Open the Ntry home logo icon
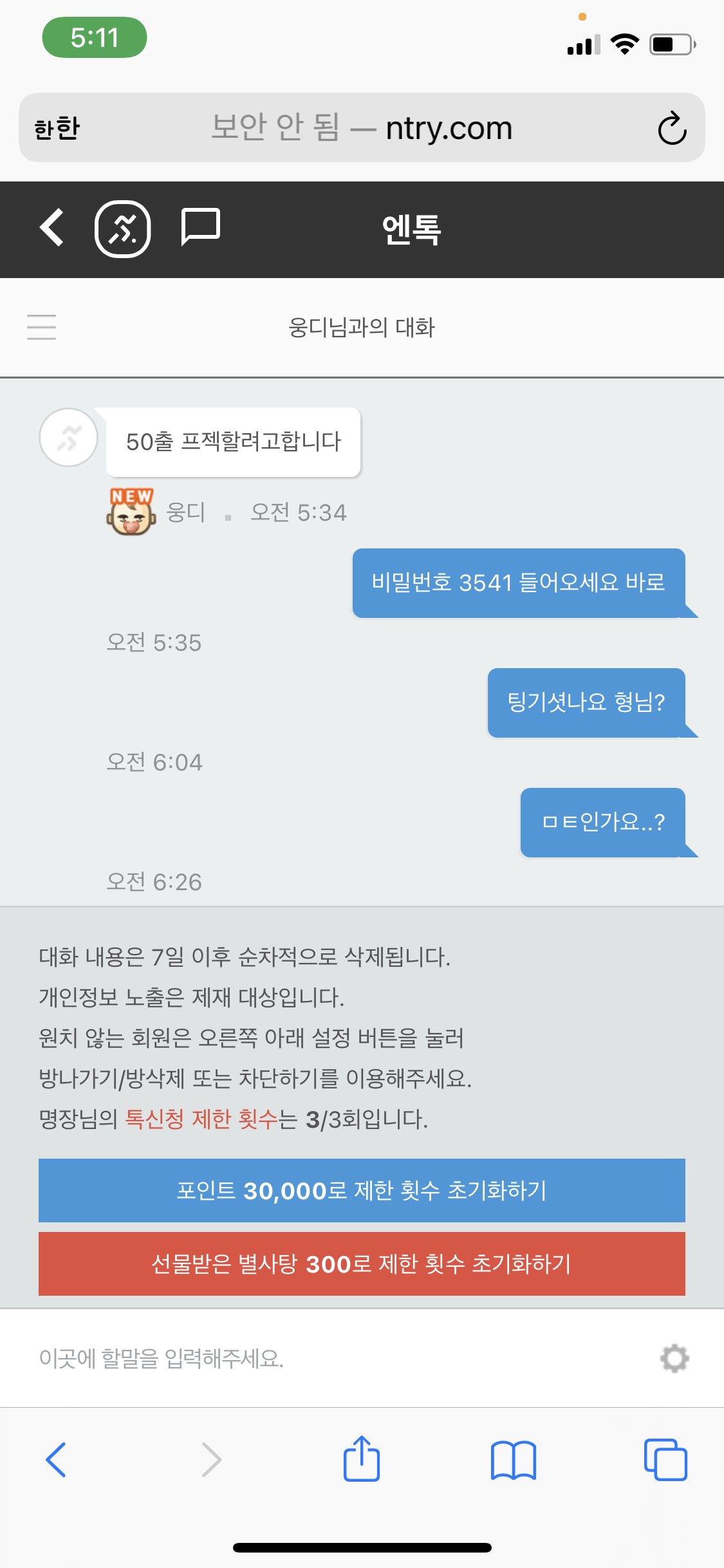The width and height of the screenshot is (724, 1568). click(122, 229)
